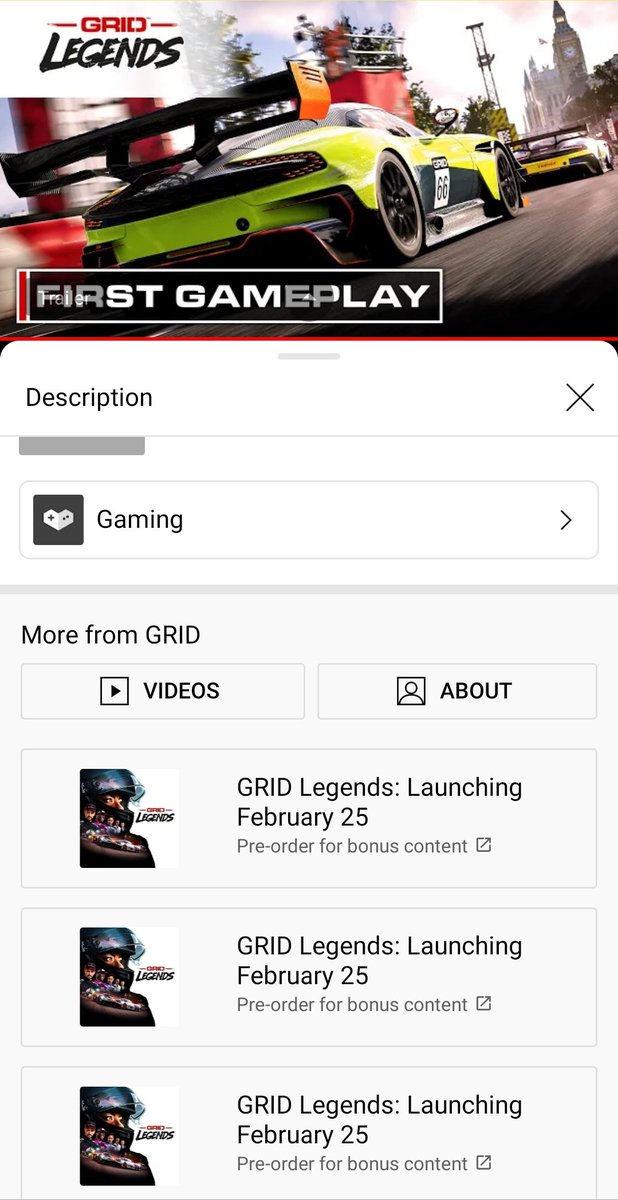Image resolution: width=618 pixels, height=1200 pixels.
Task: Open the GRID channel's ABOUT page
Action: (457, 691)
